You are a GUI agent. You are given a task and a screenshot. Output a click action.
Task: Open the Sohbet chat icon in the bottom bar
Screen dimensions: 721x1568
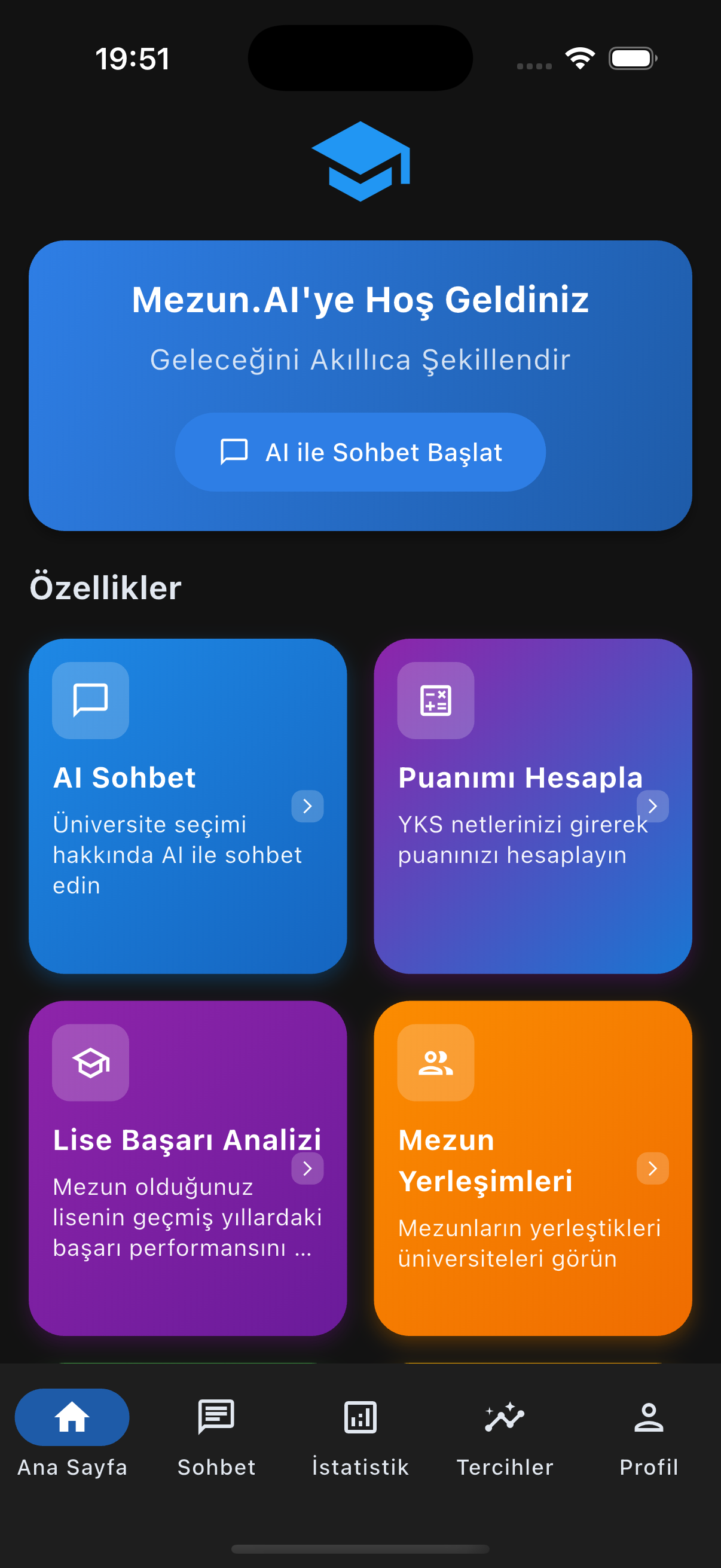coord(216,1416)
